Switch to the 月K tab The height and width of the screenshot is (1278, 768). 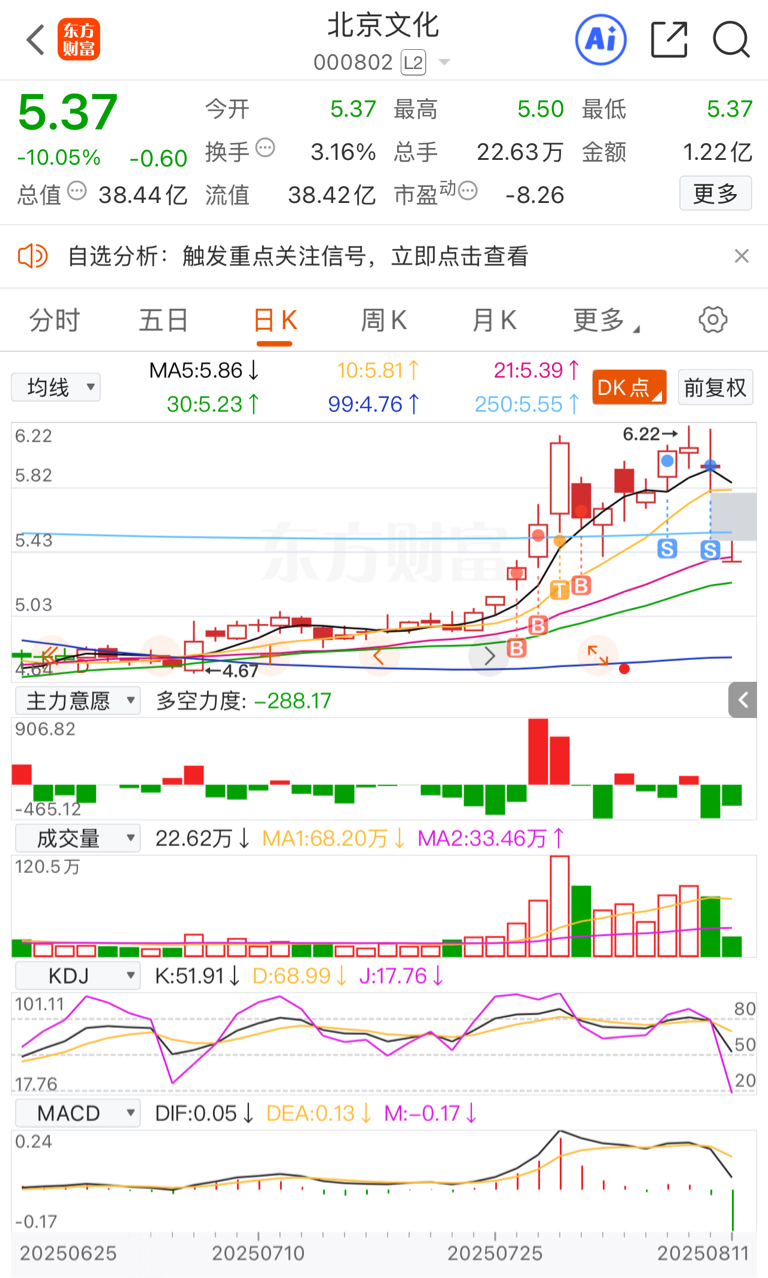click(494, 321)
